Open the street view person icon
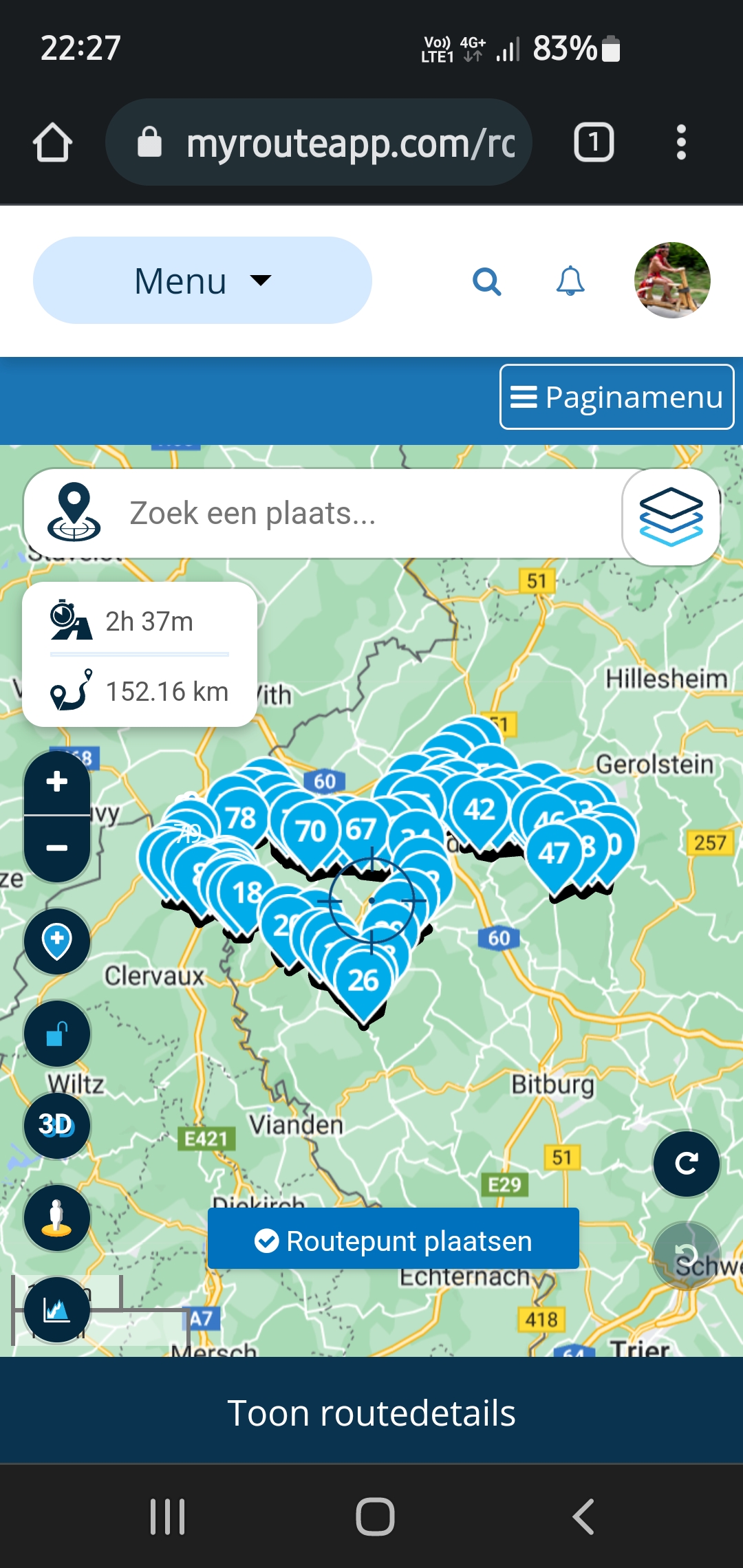 (x=57, y=1217)
